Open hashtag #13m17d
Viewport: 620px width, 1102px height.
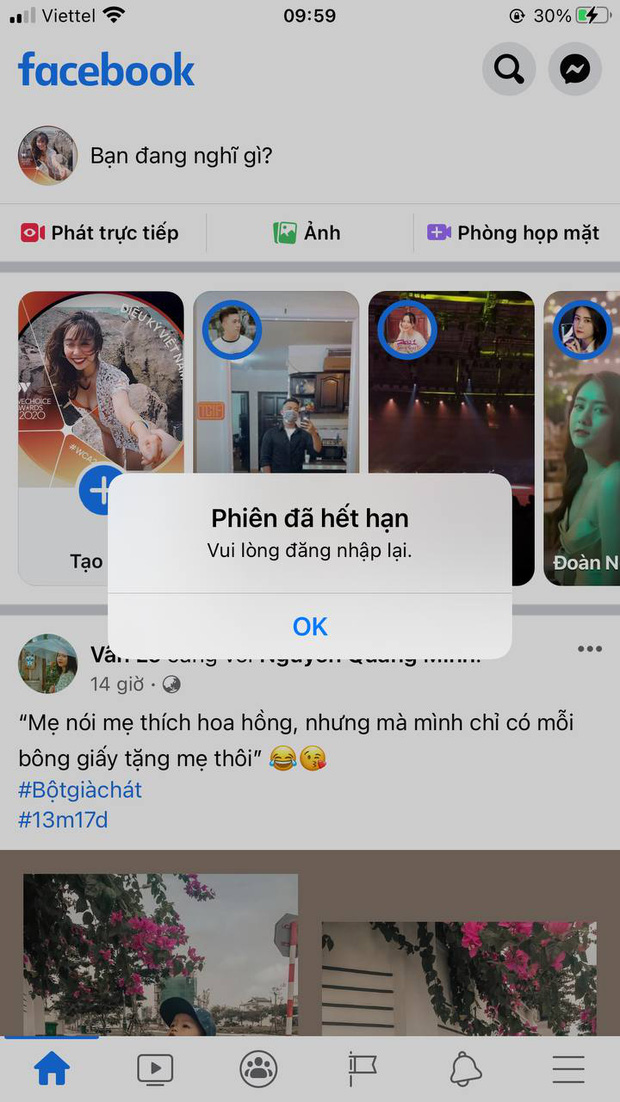tap(63, 820)
